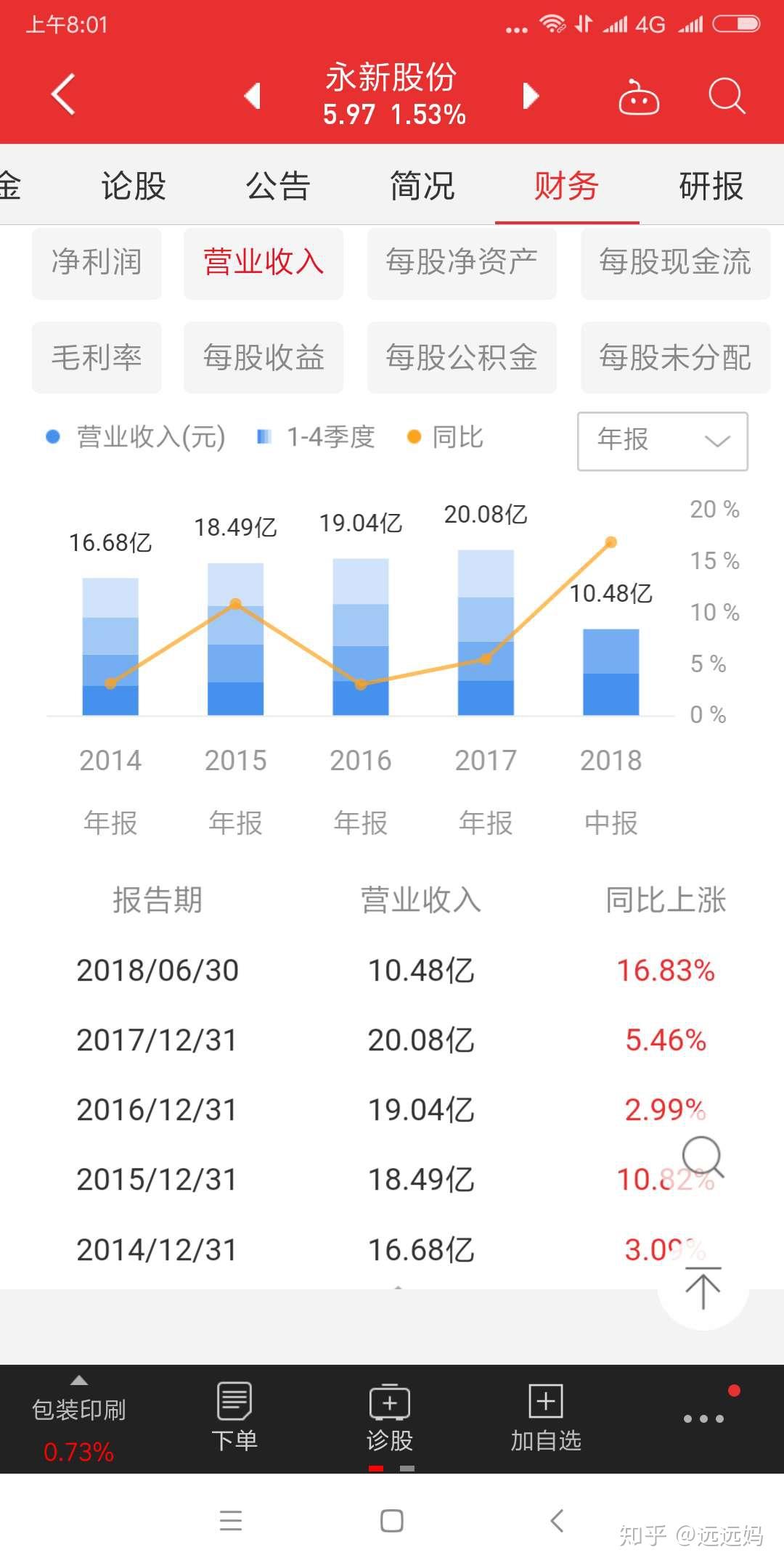Open the 年报 report period dropdown
The height and width of the screenshot is (1568, 784).
tap(661, 441)
